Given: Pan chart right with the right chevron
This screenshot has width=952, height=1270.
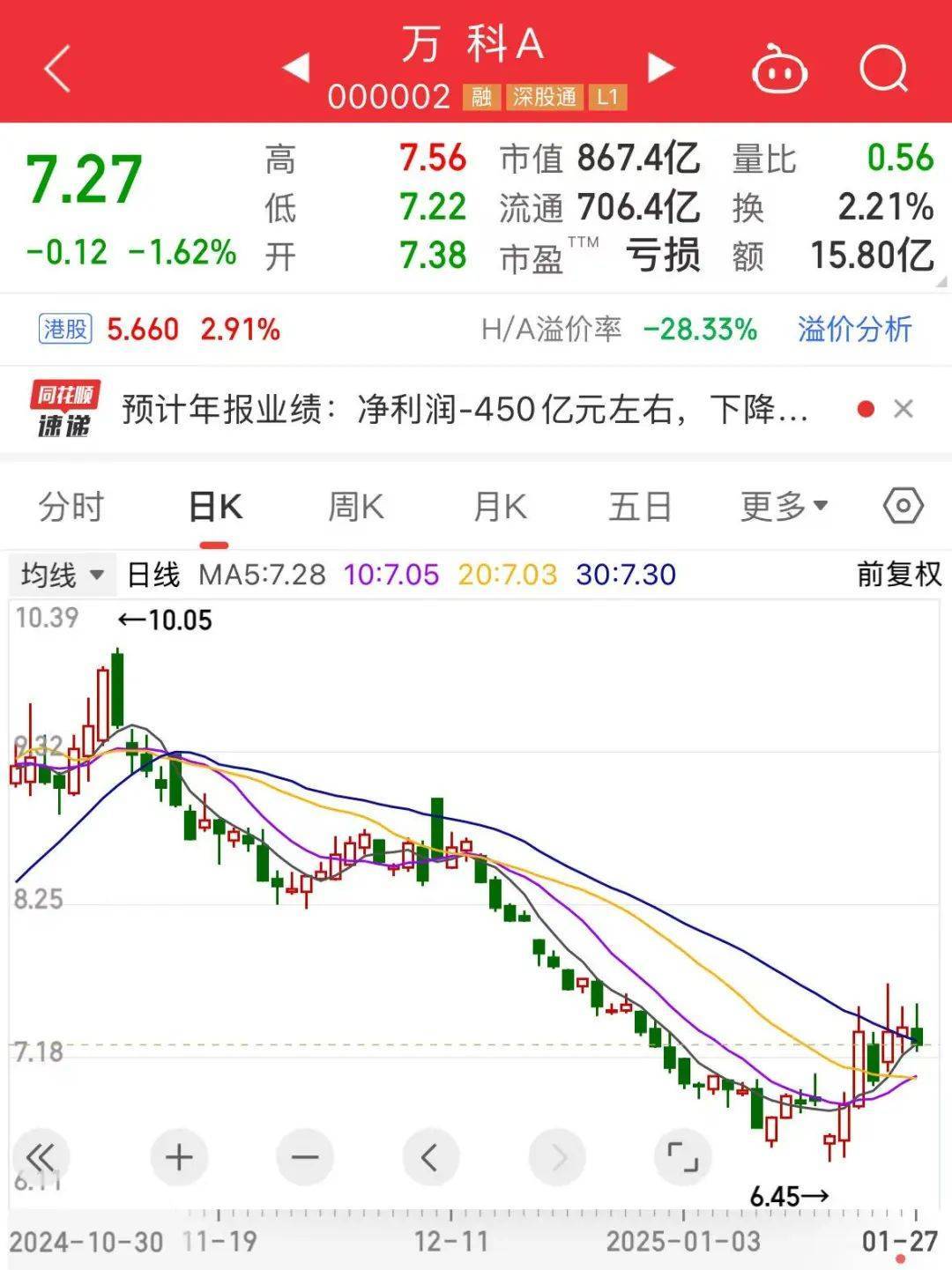Looking at the screenshot, I should (x=555, y=1156).
